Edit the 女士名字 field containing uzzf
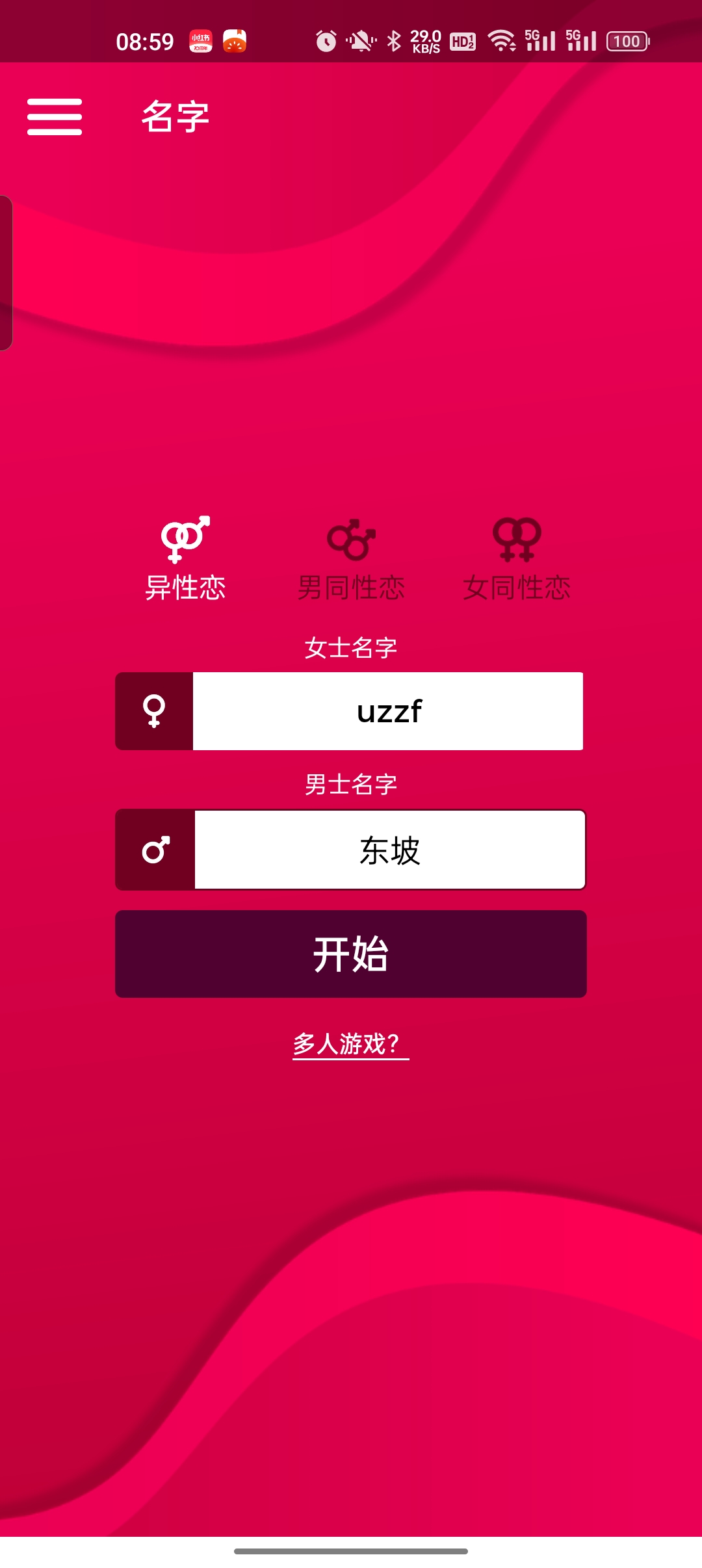This screenshot has height=1568, width=702. coord(388,711)
